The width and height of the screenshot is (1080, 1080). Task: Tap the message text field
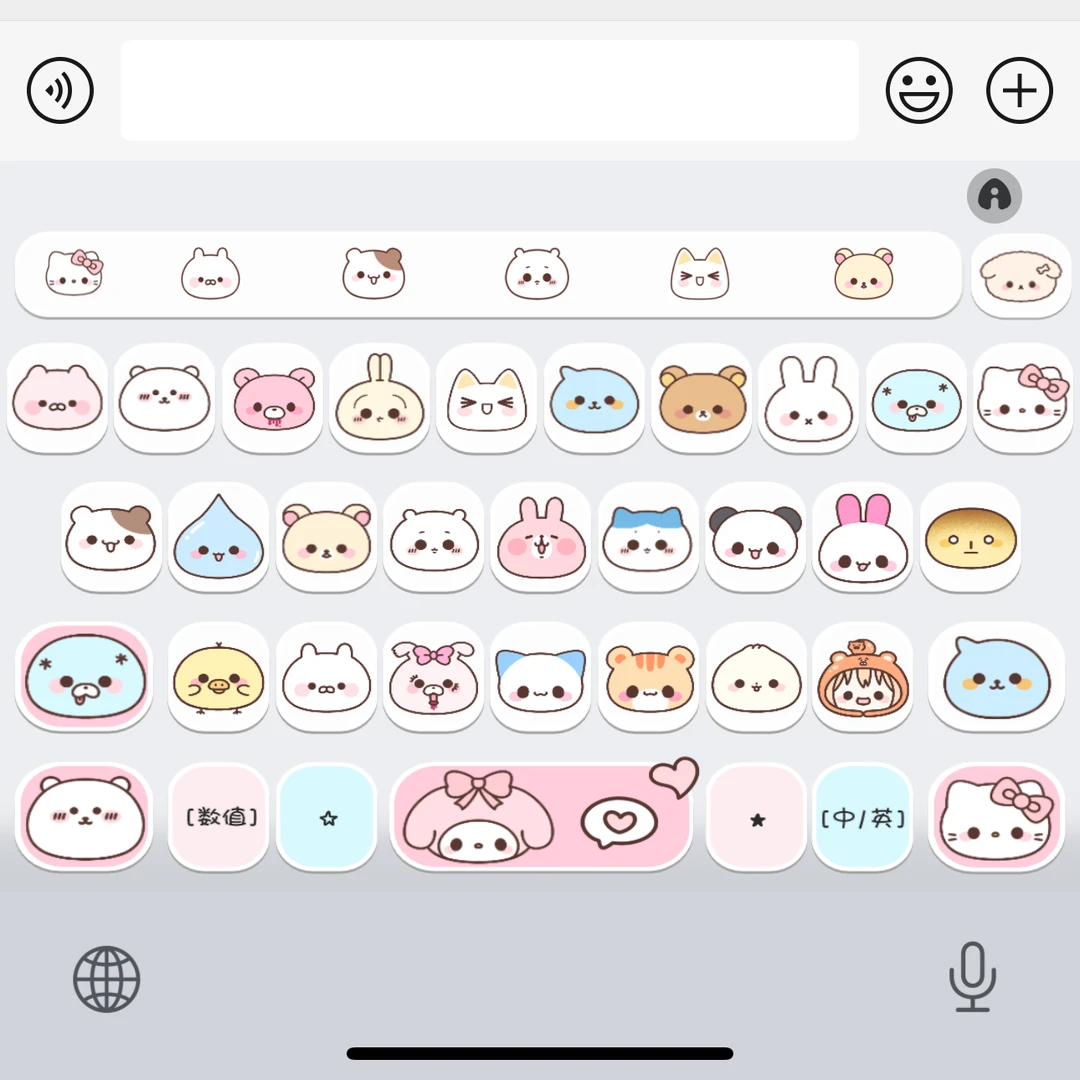489,91
